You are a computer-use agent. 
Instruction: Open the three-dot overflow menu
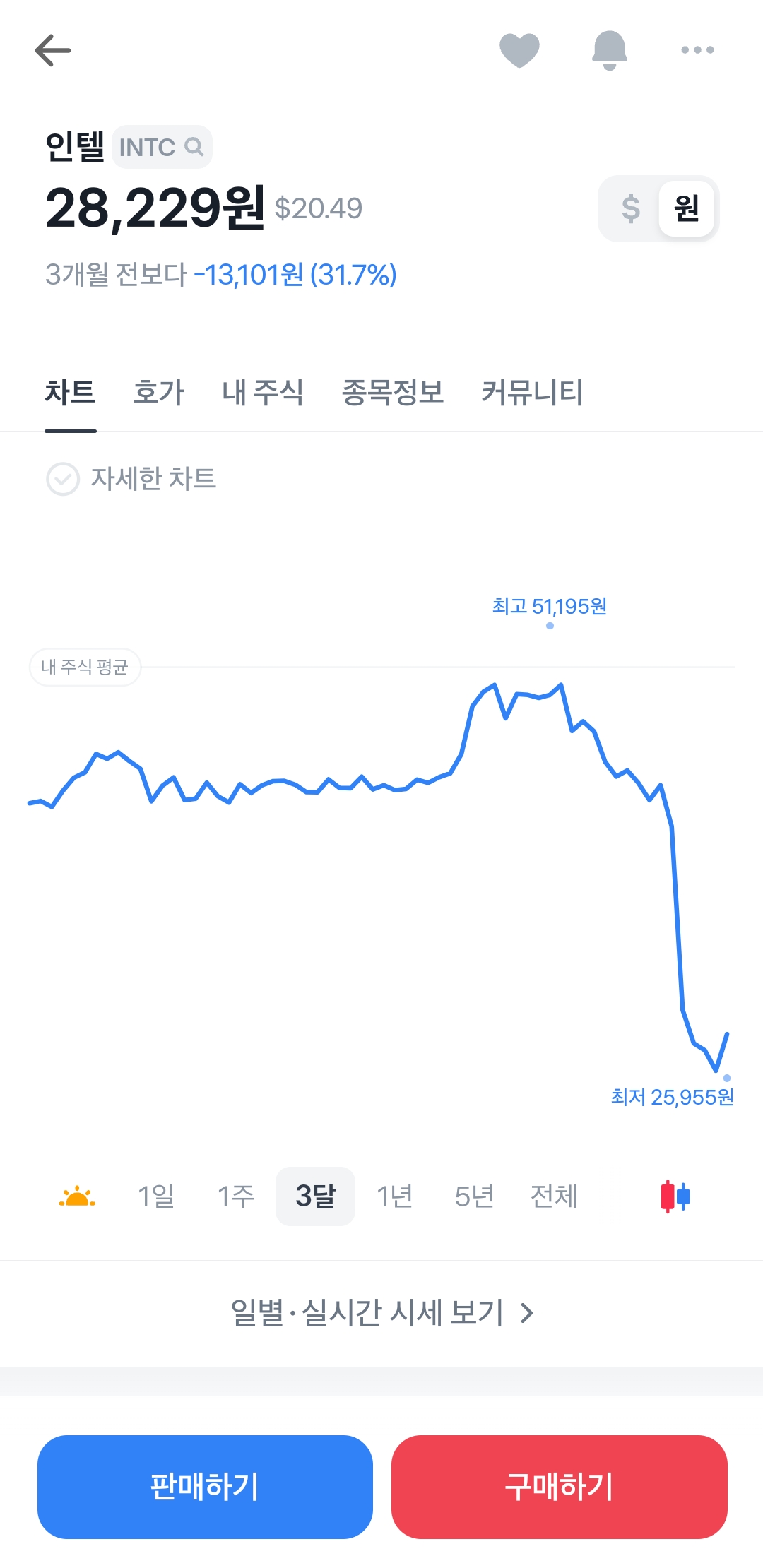coord(697,50)
